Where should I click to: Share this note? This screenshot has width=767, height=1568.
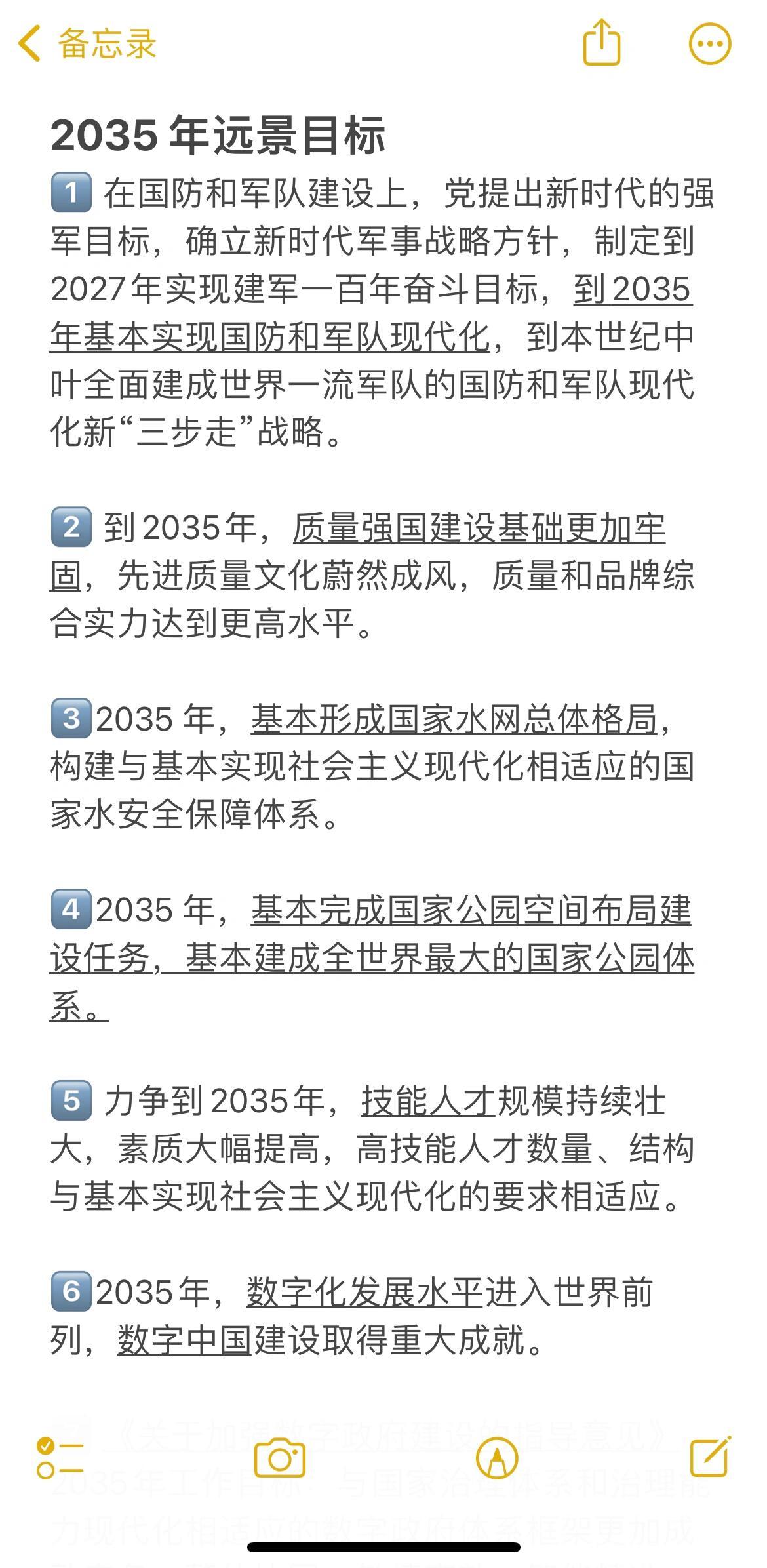click(601, 43)
